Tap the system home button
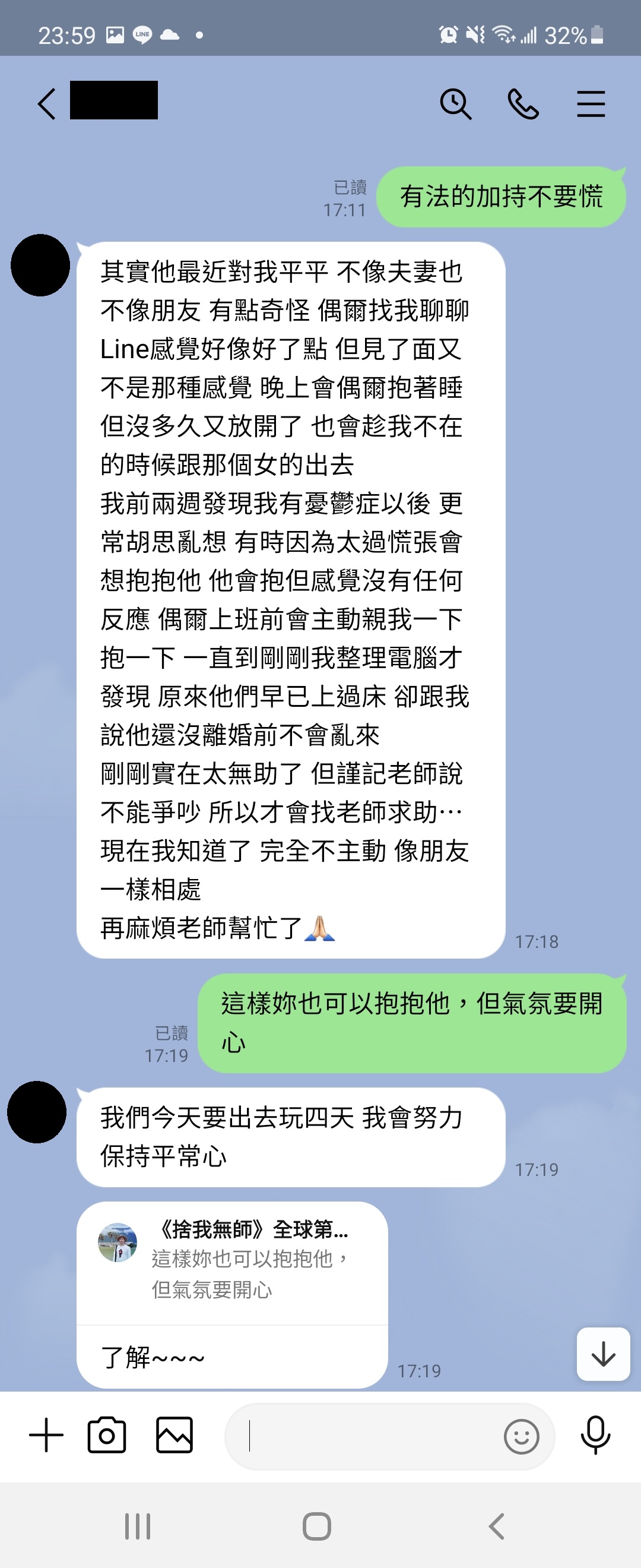 tap(317, 1526)
